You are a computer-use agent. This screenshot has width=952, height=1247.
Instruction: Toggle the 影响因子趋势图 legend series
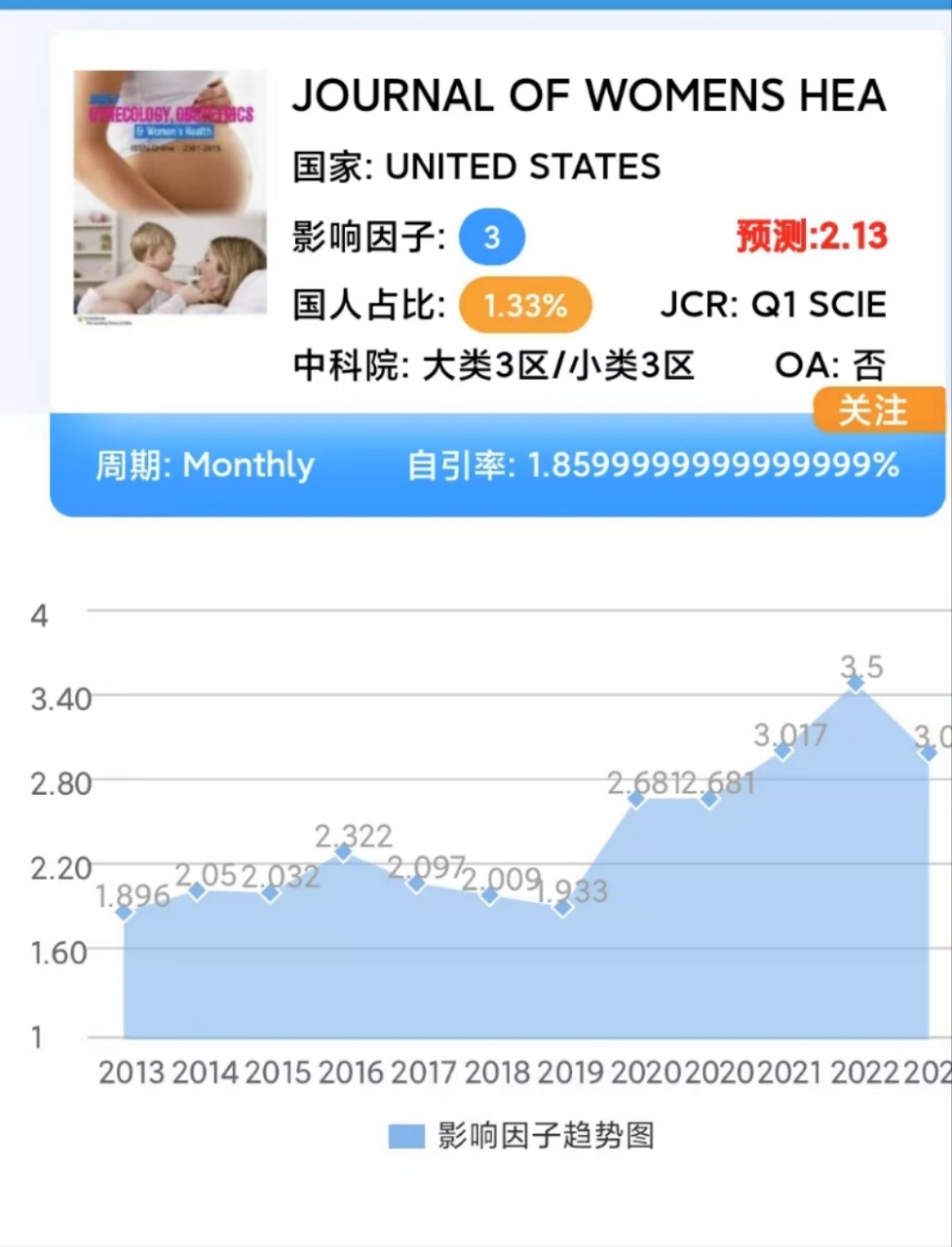point(521,1136)
